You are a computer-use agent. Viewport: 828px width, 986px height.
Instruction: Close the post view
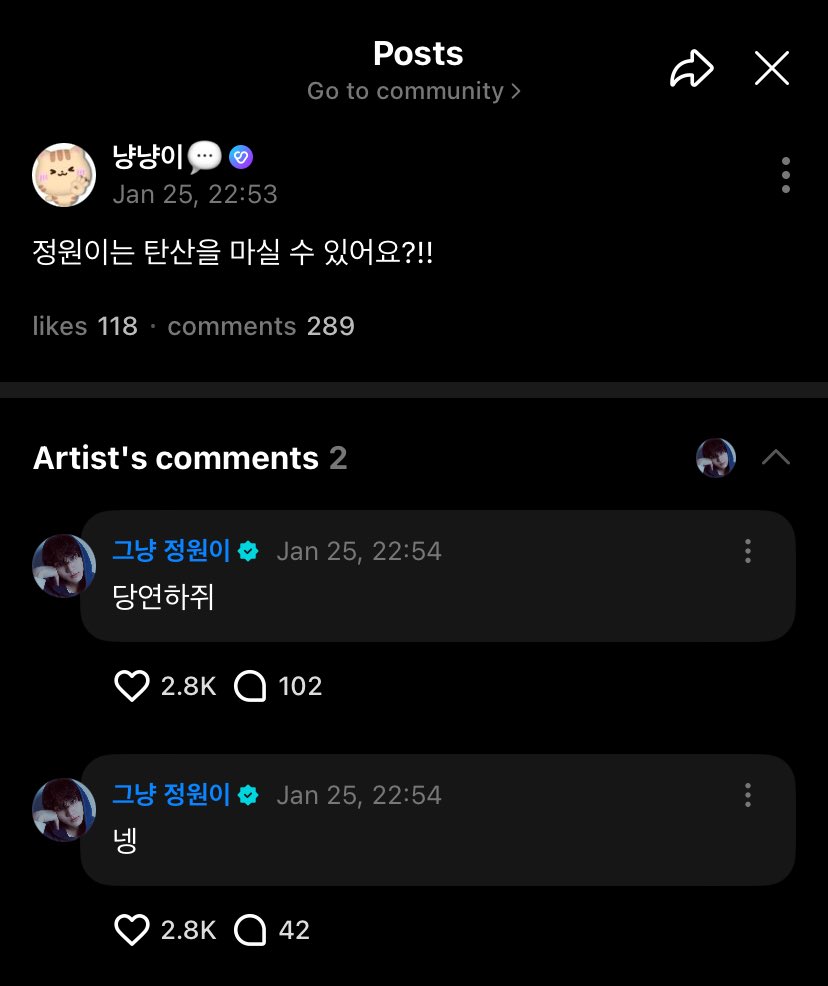pyautogui.click(x=771, y=68)
